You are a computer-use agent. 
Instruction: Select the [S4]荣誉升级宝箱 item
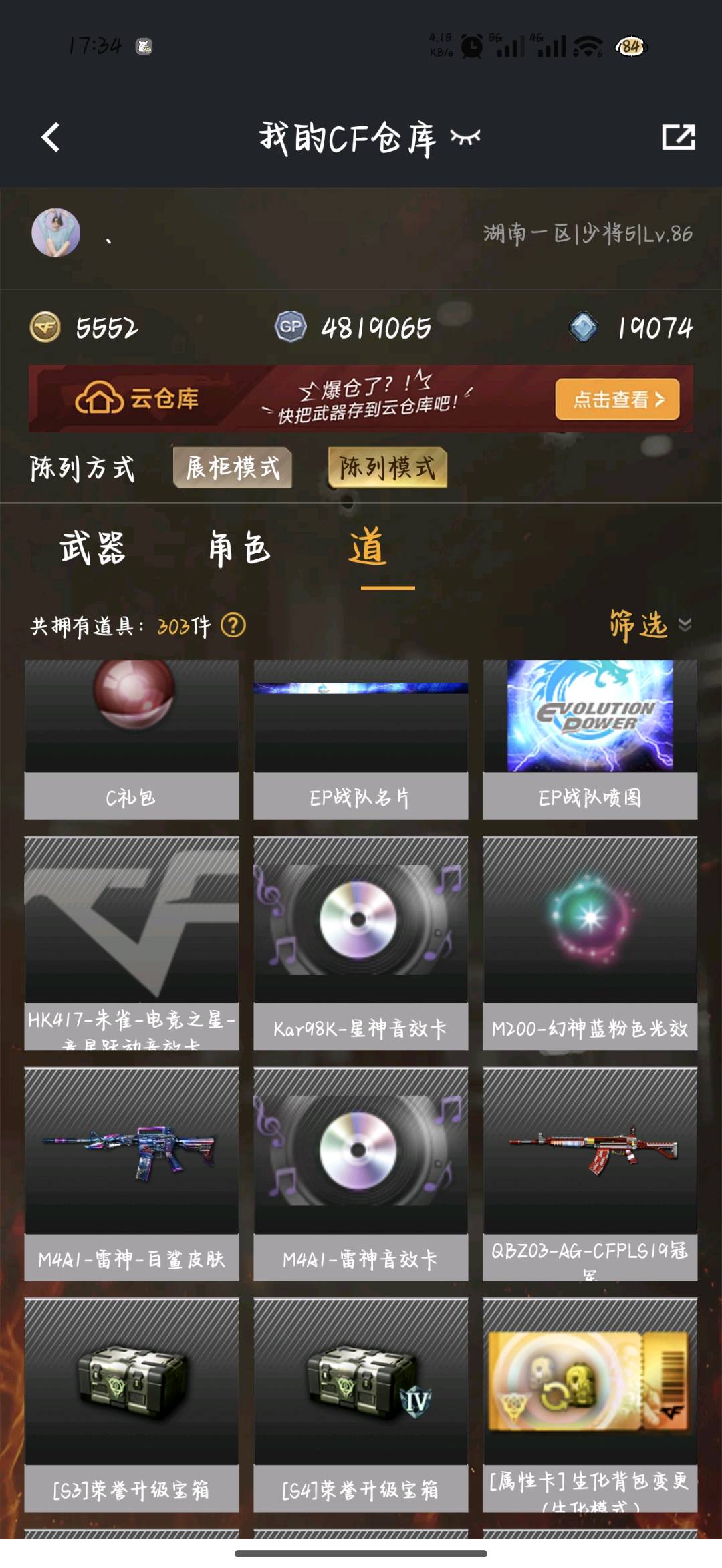coord(360,1404)
